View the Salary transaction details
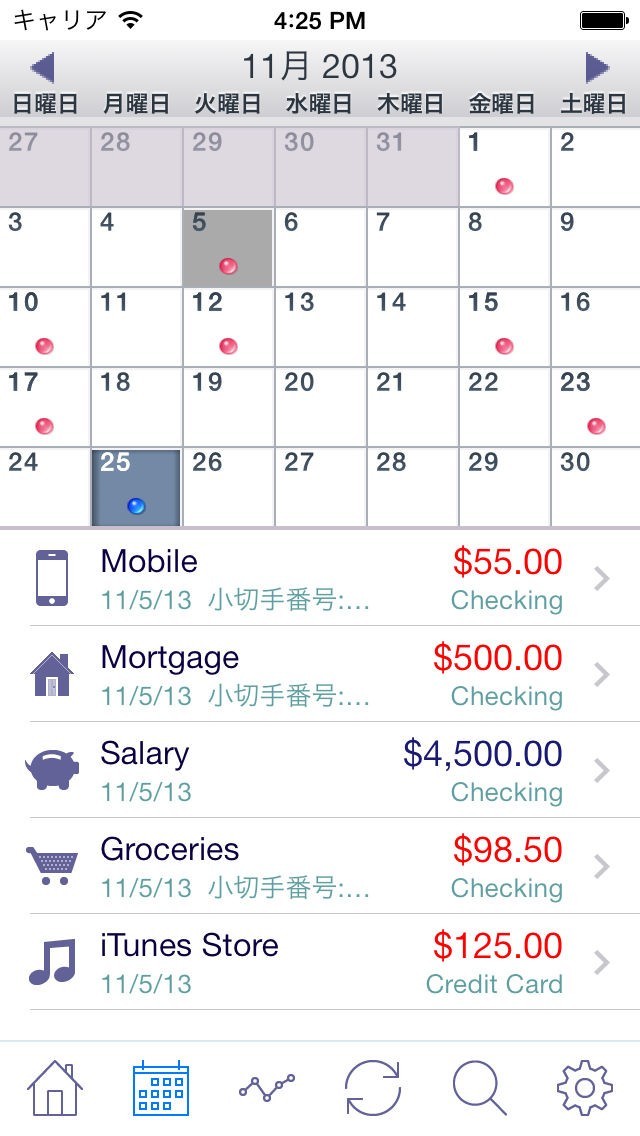 pos(320,770)
